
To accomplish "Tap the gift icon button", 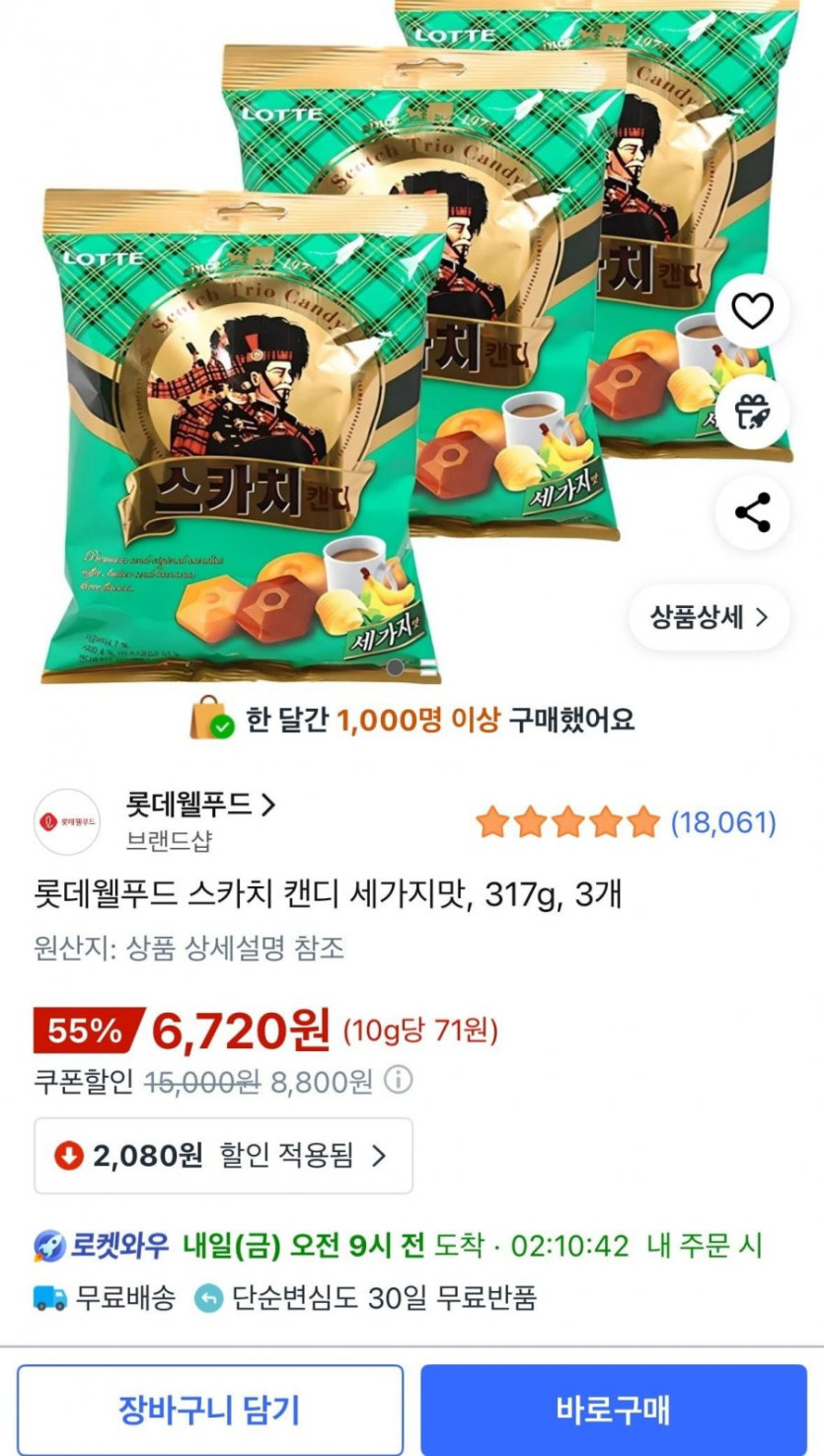I will point(752,412).
